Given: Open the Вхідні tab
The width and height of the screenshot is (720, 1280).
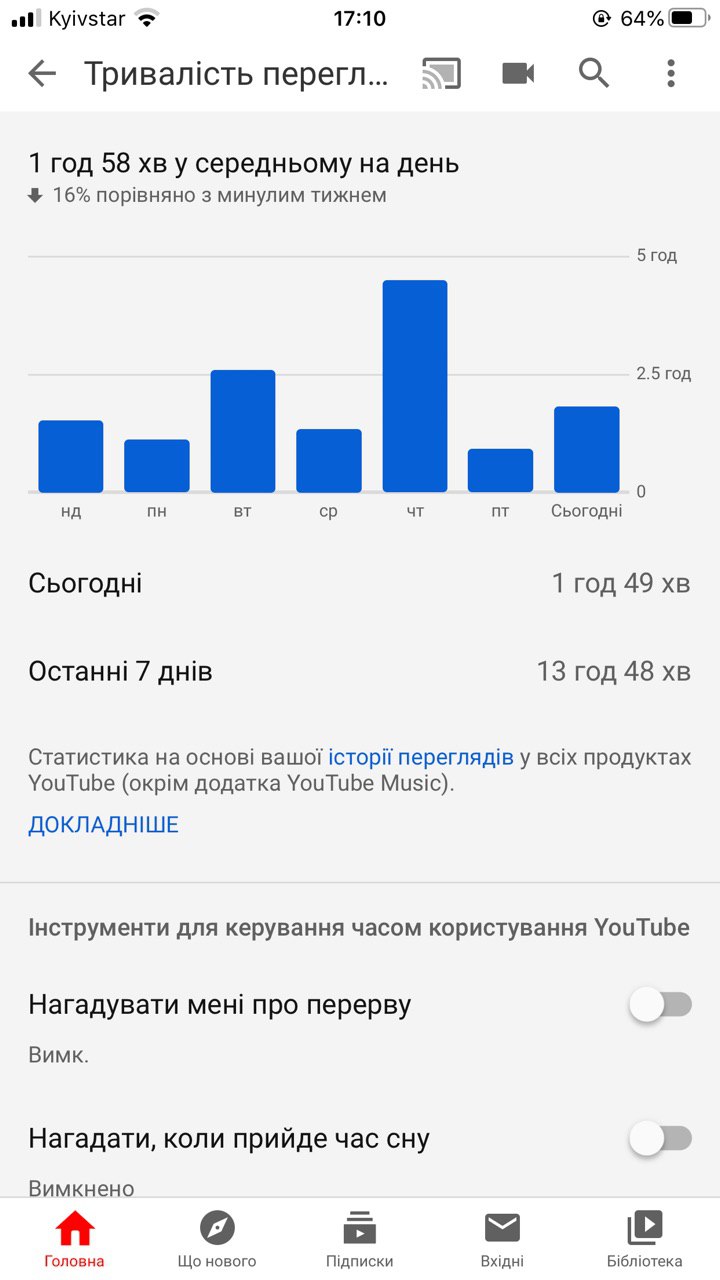Looking at the screenshot, I should point(502,1239).
